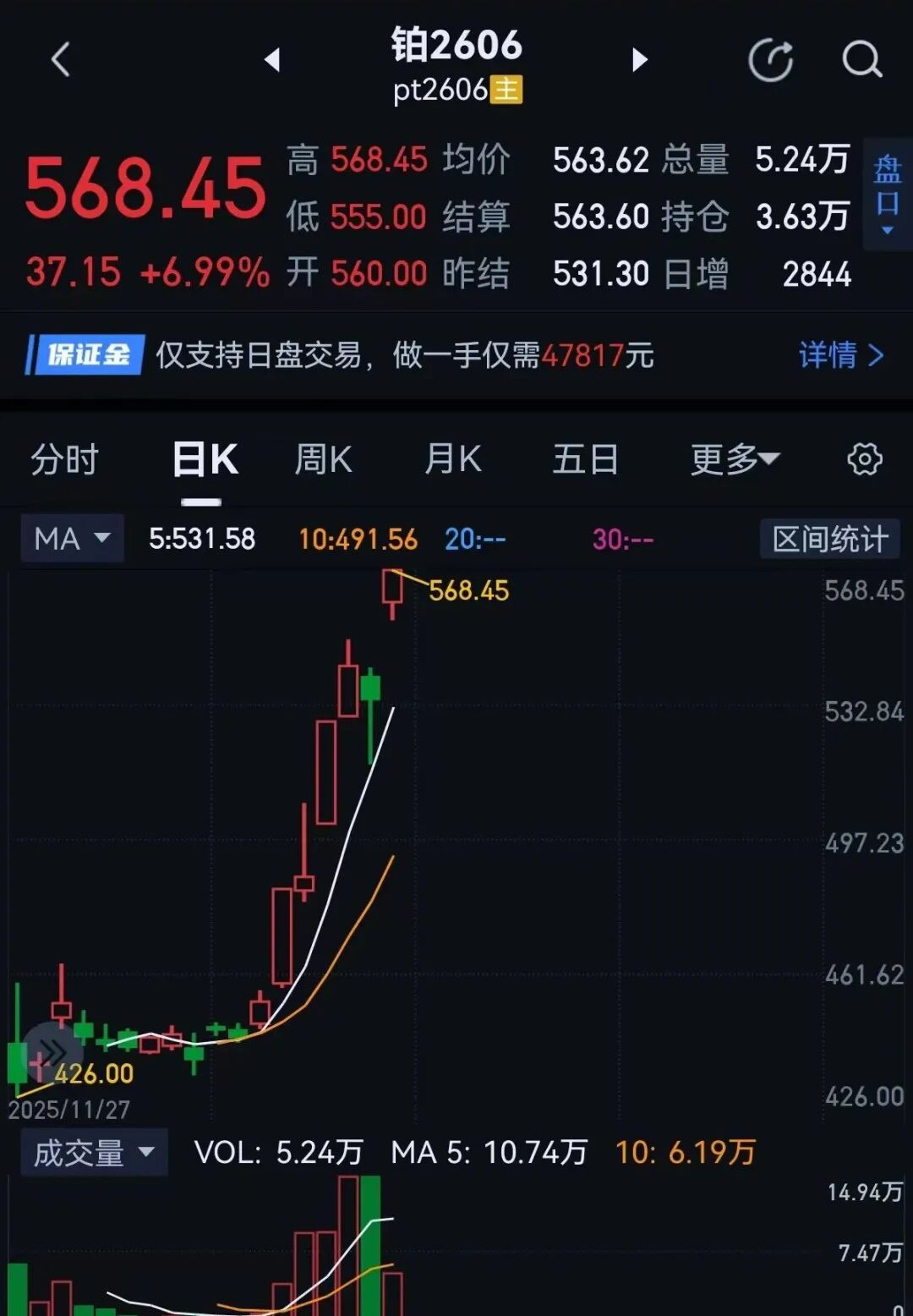The height and width of the screenshot is (1316, 913).
Task: Open the chart settings gear
Action: coord(864,460)
